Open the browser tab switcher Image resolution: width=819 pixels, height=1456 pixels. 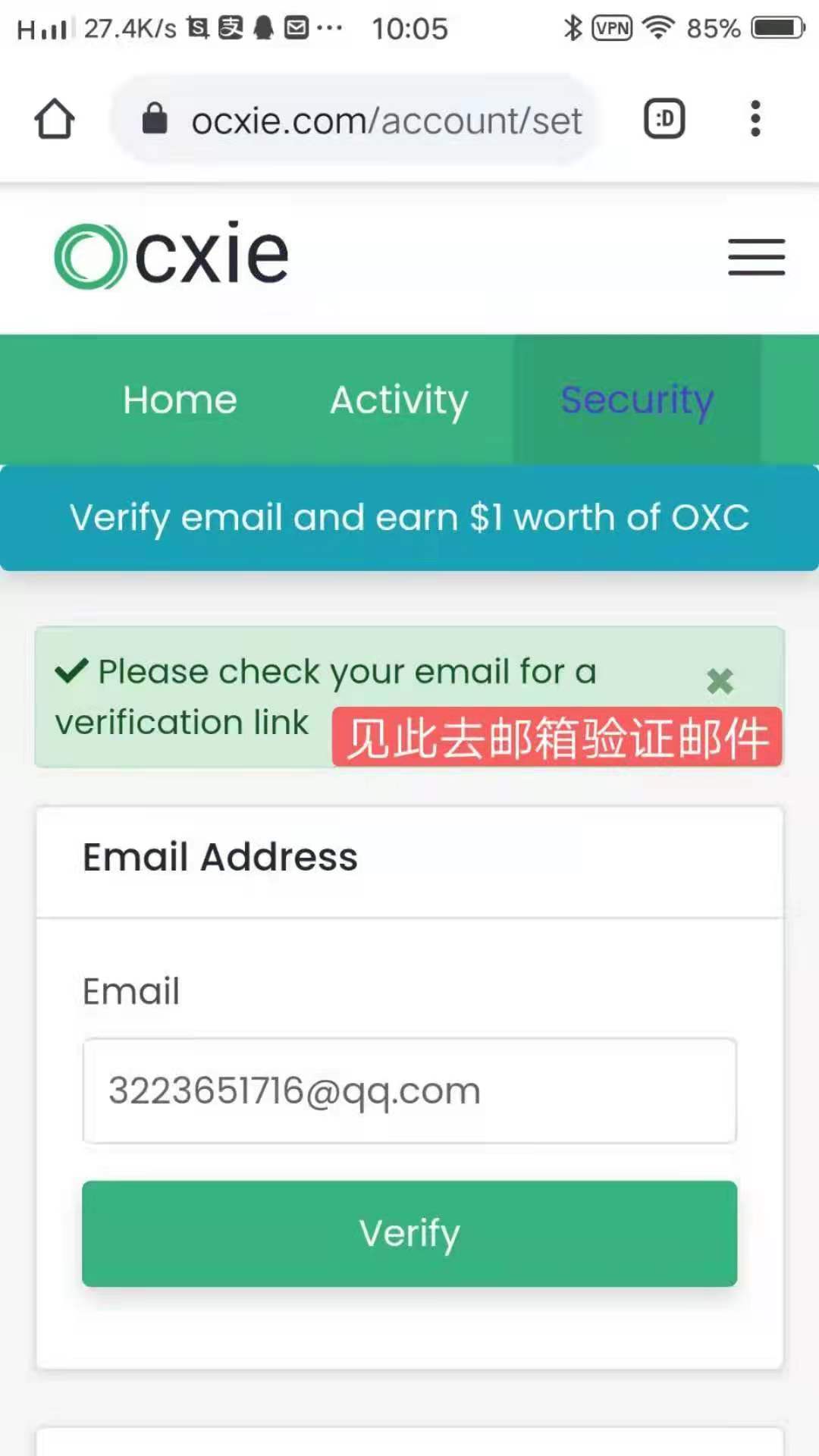(x=664, y=119)
